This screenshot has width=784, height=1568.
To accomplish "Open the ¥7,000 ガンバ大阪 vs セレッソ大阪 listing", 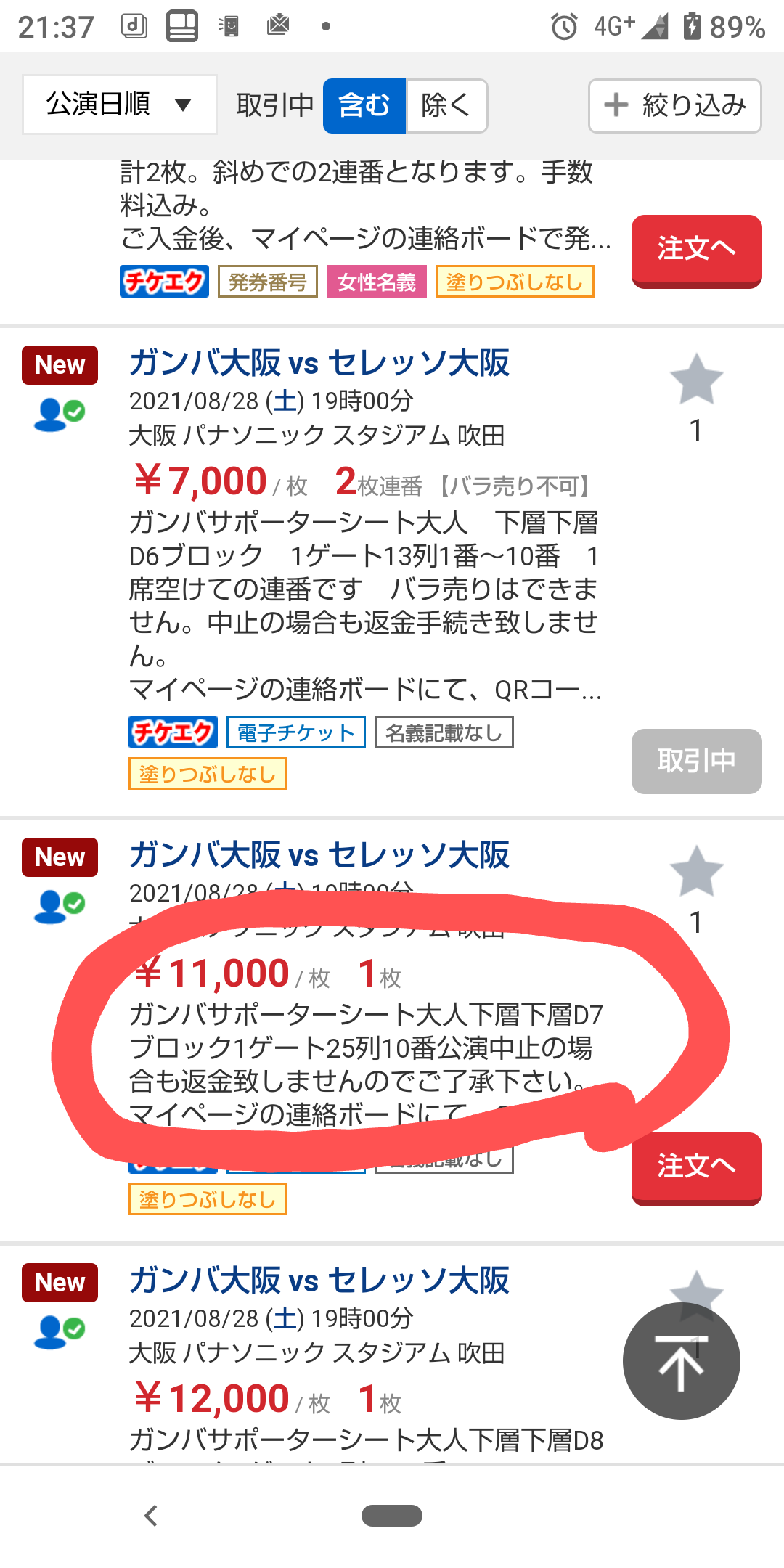I will click(x=319, y=363).
